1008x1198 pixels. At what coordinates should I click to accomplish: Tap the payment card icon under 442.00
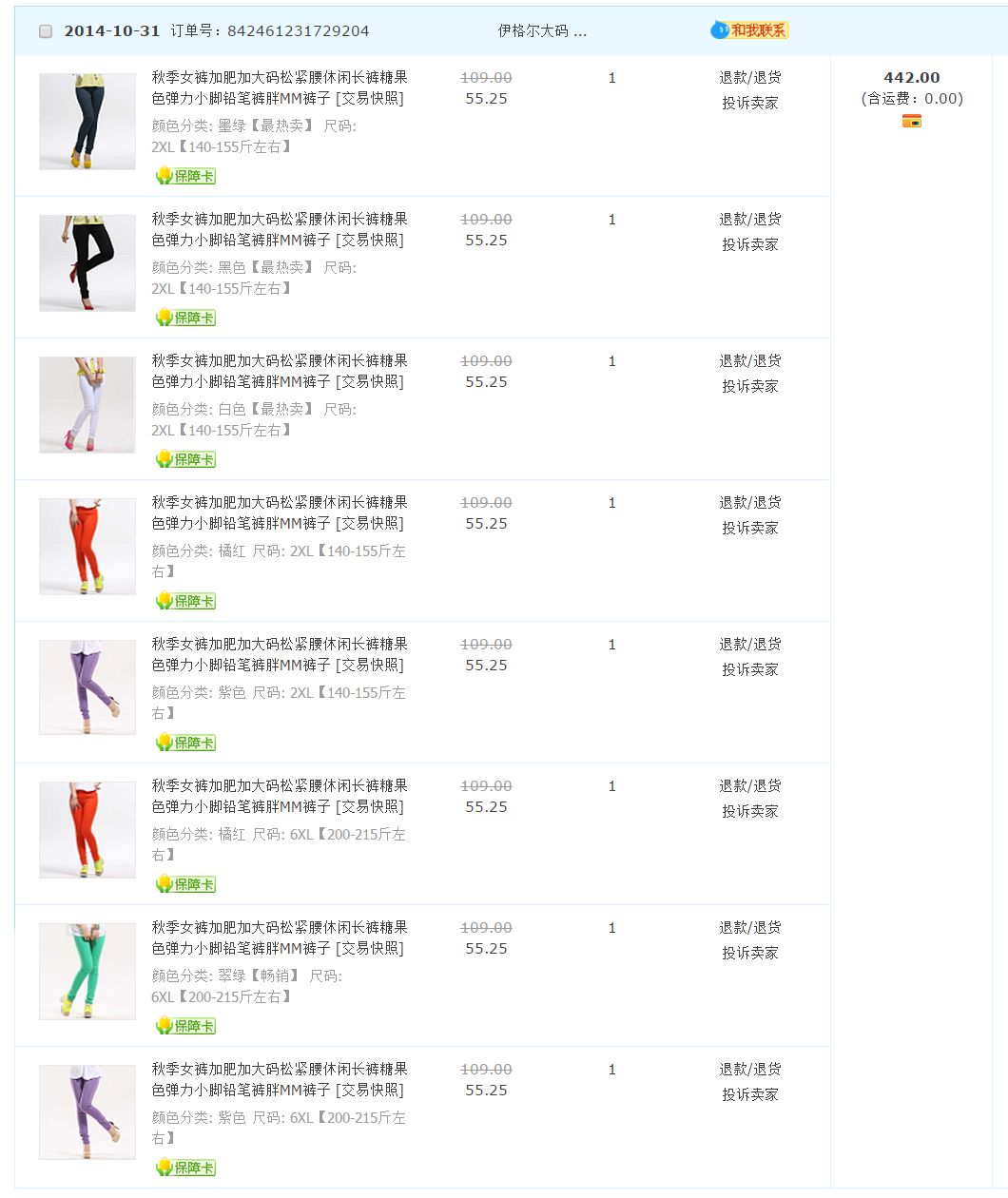tap(911, 121)
